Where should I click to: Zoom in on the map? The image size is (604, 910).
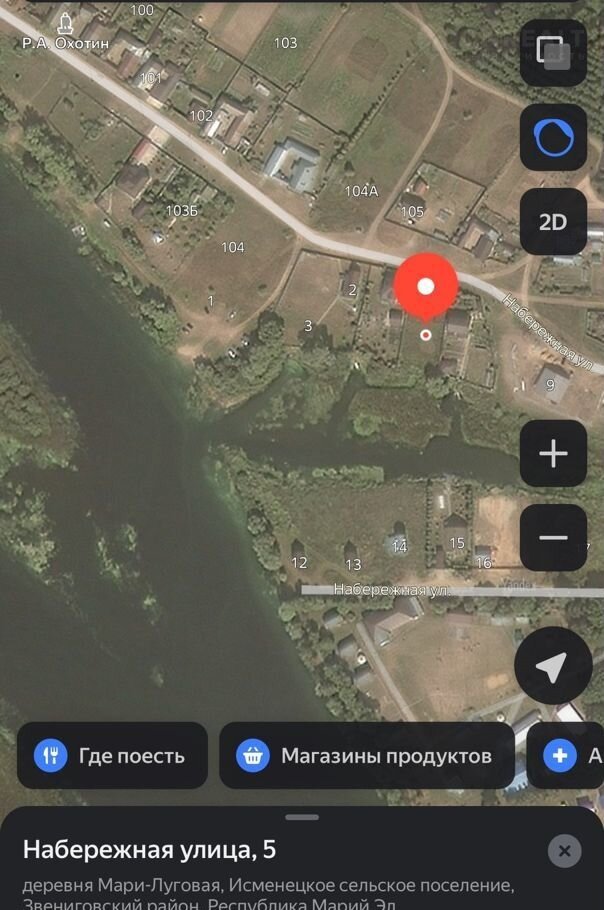(553, 454)
